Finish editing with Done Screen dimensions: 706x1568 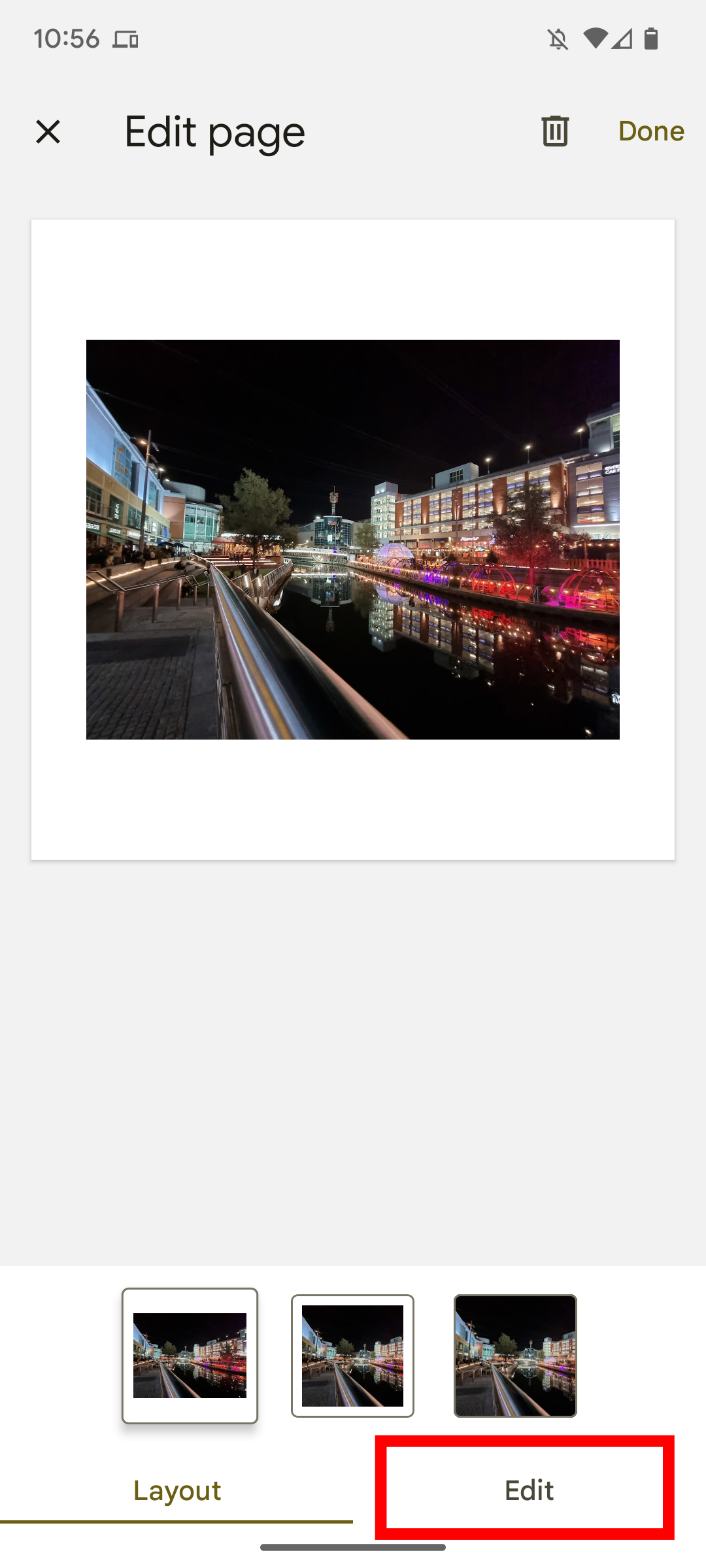[651, 131]
